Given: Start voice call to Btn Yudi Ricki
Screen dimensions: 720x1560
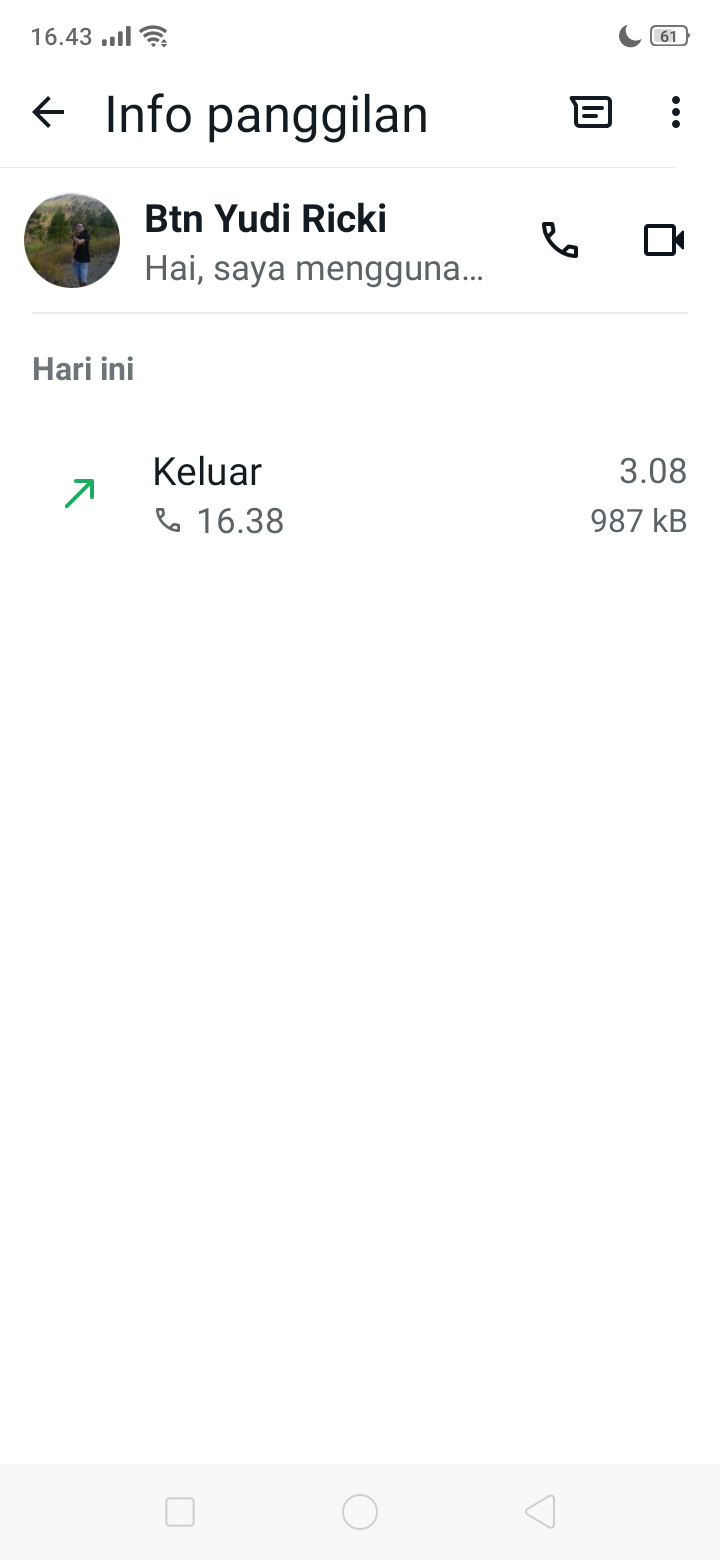Looking at the screenshot, I should pos(560,240).
